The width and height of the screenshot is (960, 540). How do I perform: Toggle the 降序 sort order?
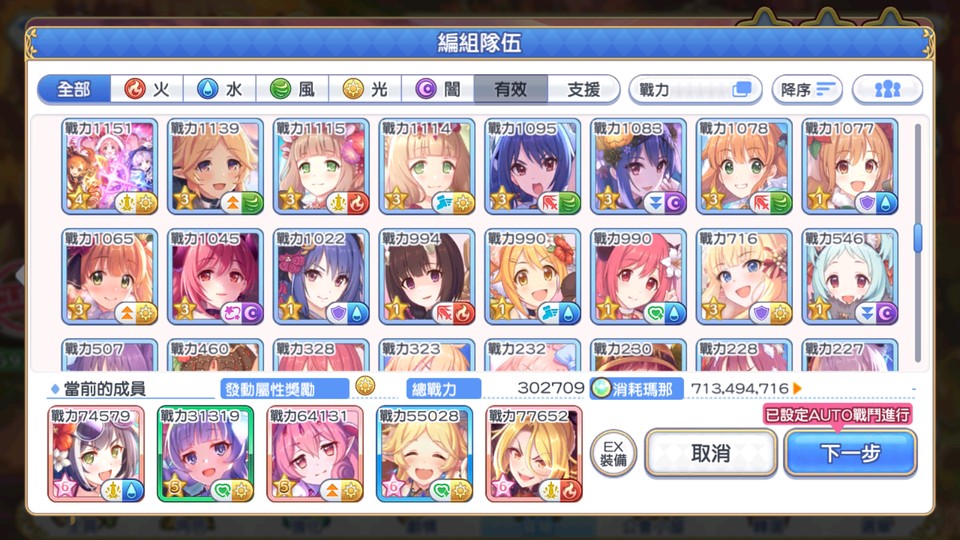[806, 89]
